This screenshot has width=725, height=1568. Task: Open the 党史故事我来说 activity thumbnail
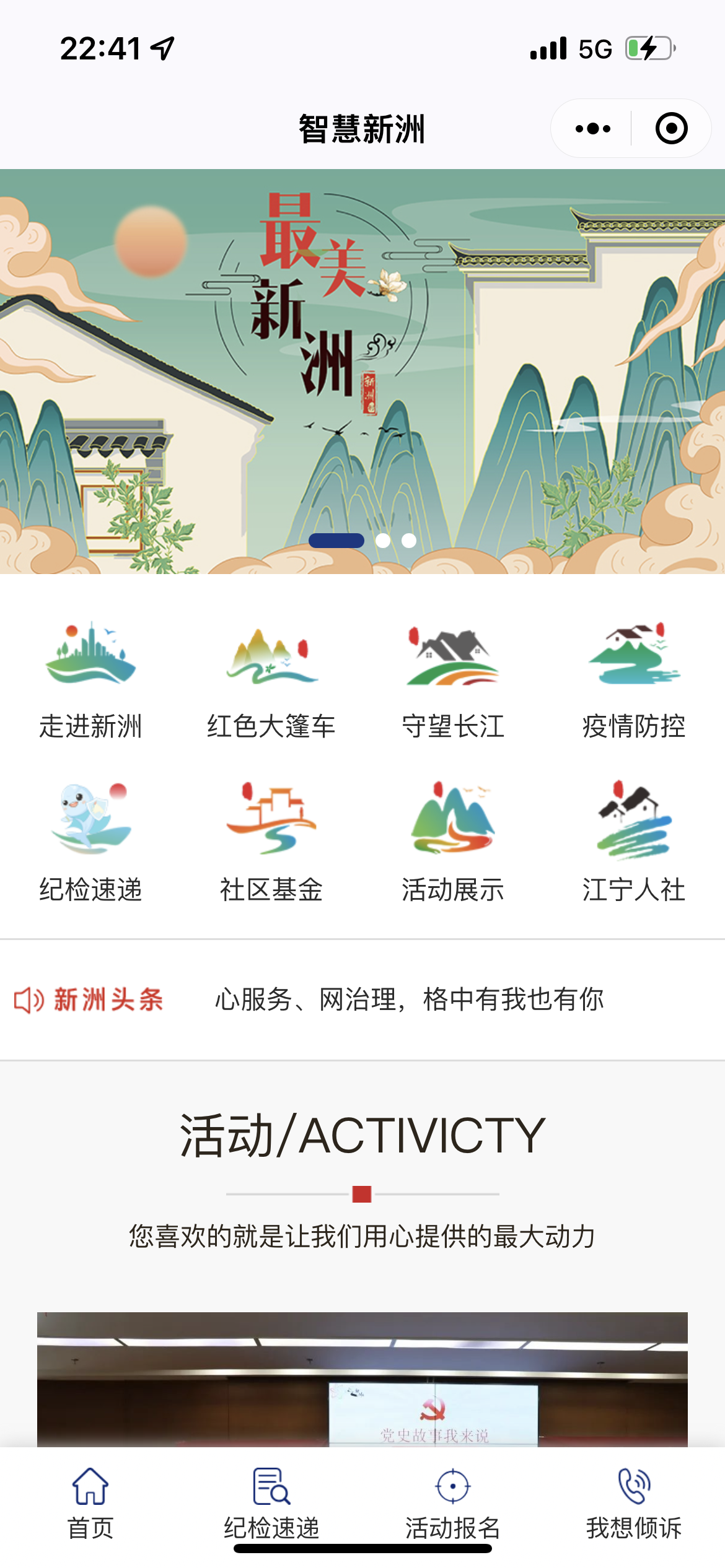pos(362,1381)
